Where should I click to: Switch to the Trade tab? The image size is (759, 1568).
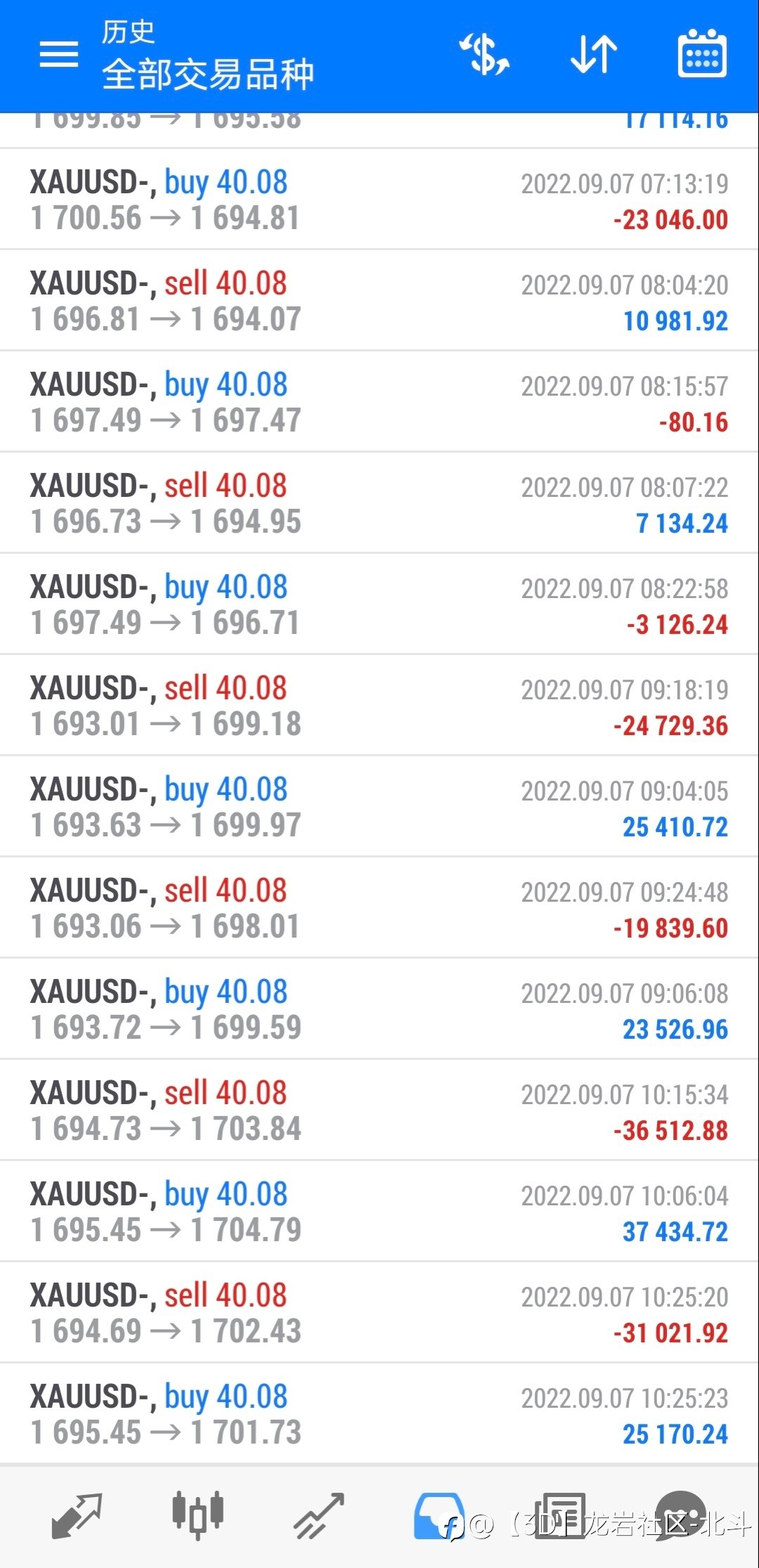point(319,1516)
